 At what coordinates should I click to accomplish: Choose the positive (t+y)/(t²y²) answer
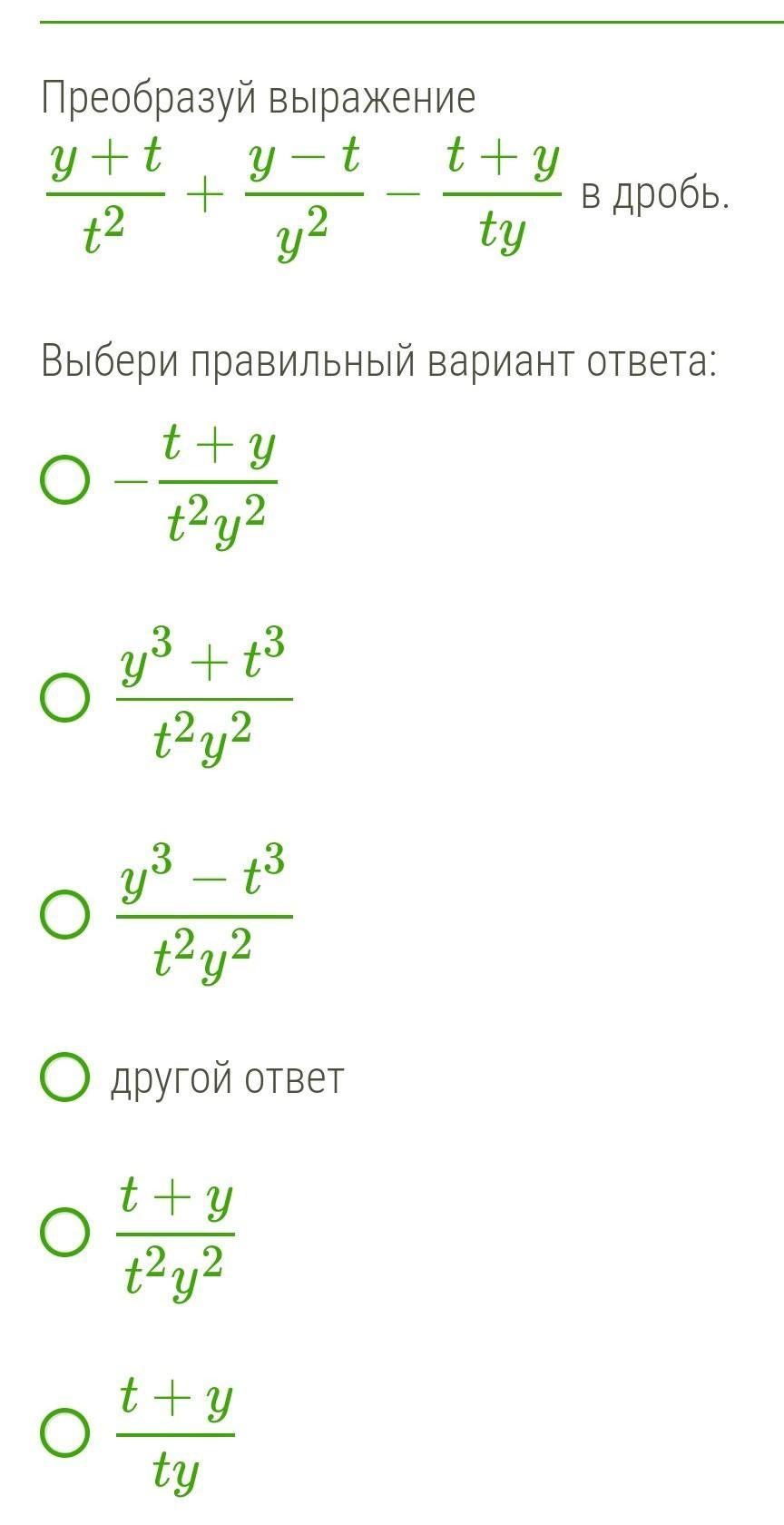(65, 1233)
